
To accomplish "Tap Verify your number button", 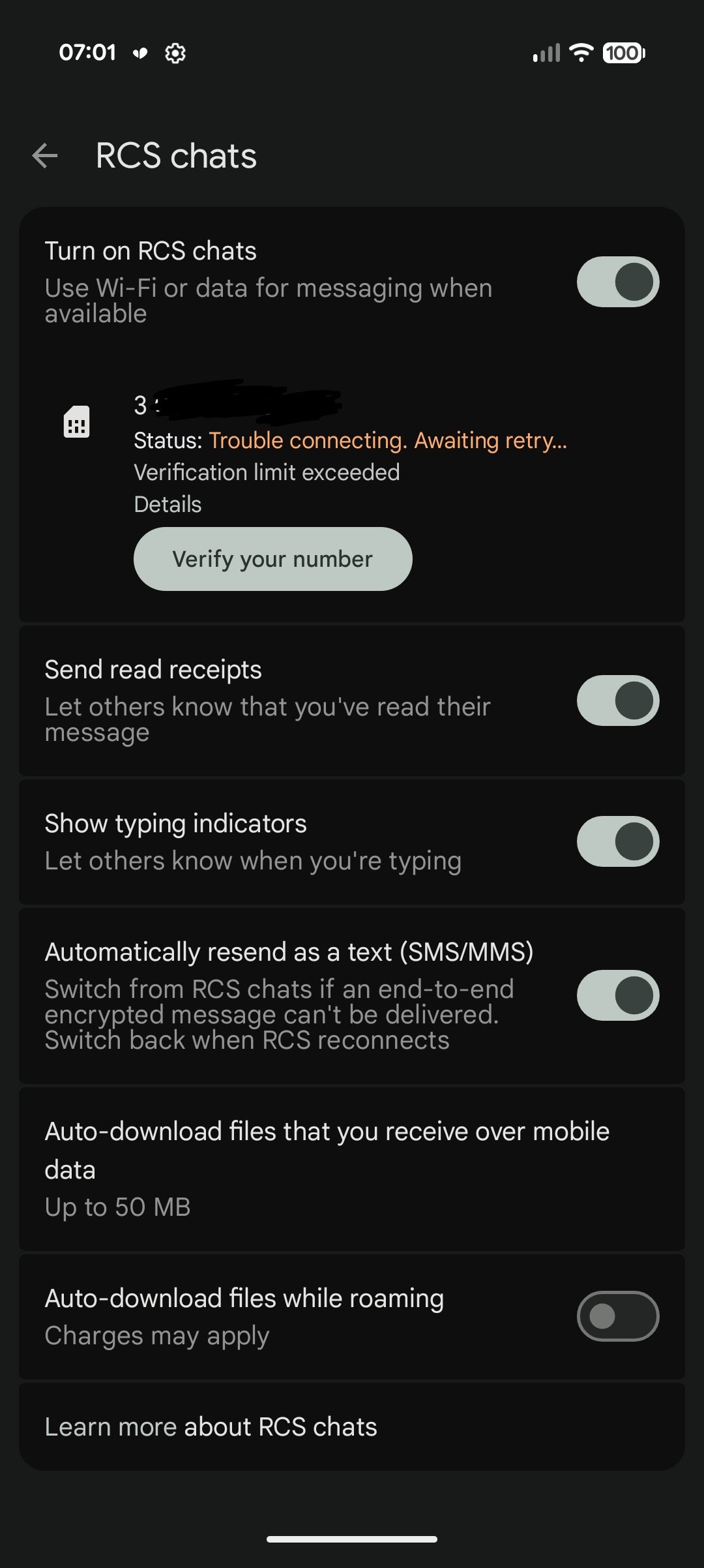I will 272,559.
